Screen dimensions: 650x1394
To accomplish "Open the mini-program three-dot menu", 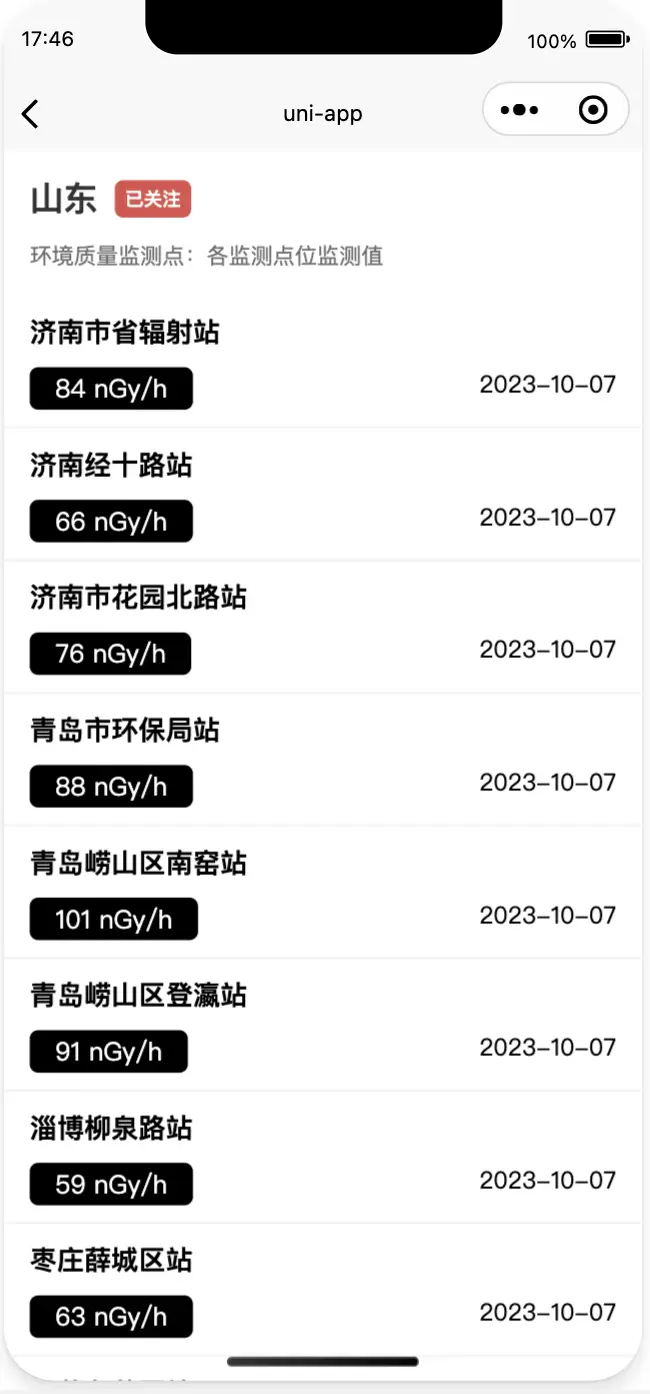I will point(519,110).
